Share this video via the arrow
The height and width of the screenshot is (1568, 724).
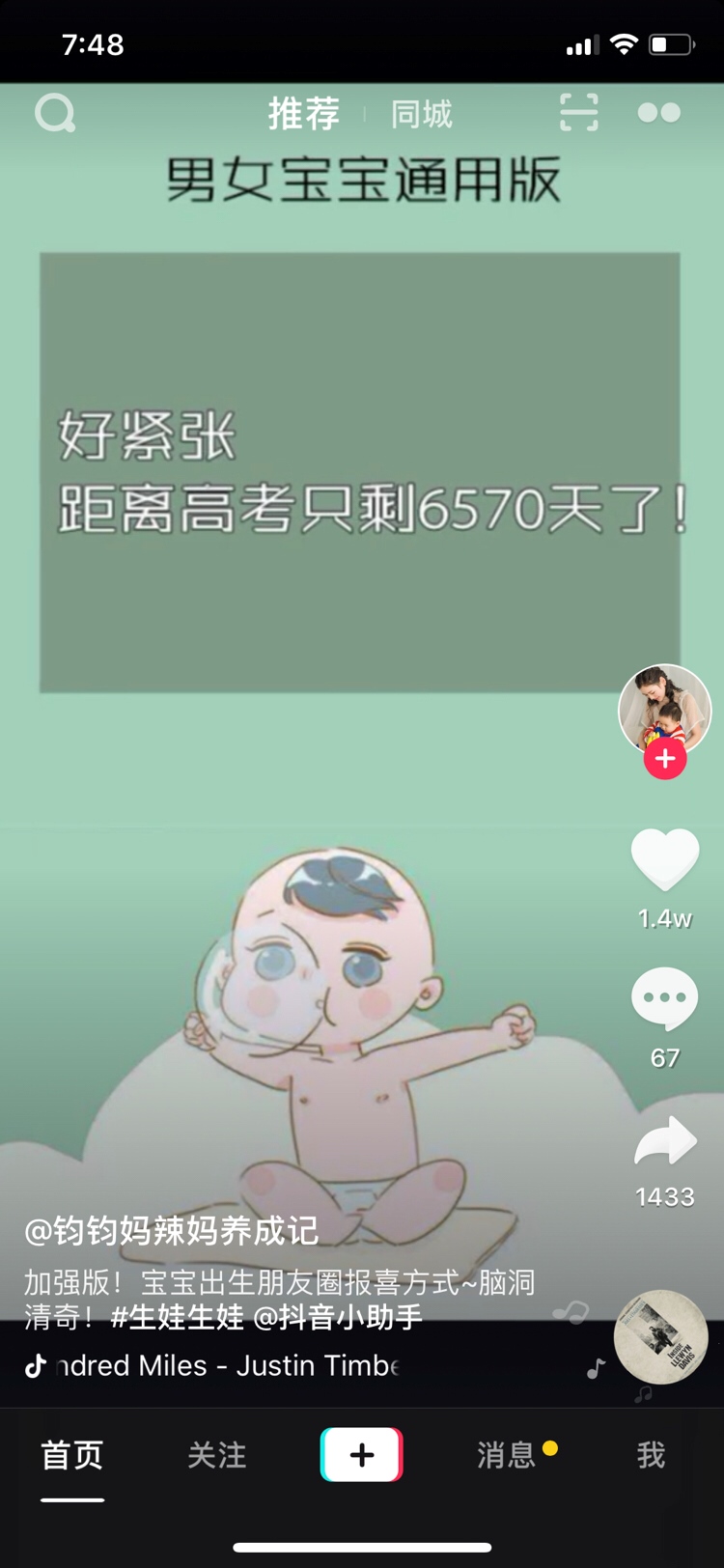[664, 1142]
